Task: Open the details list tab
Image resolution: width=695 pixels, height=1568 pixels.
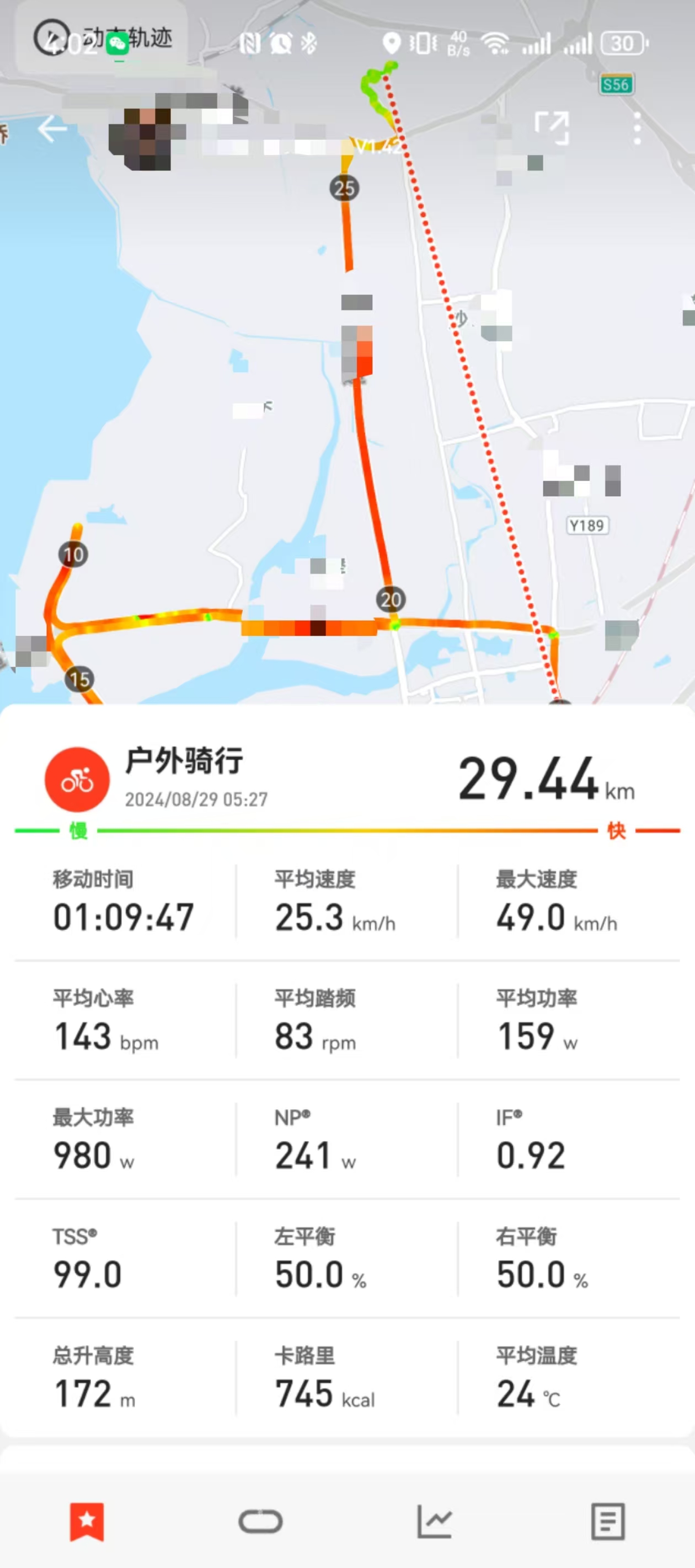Action: coord(608,1521)
